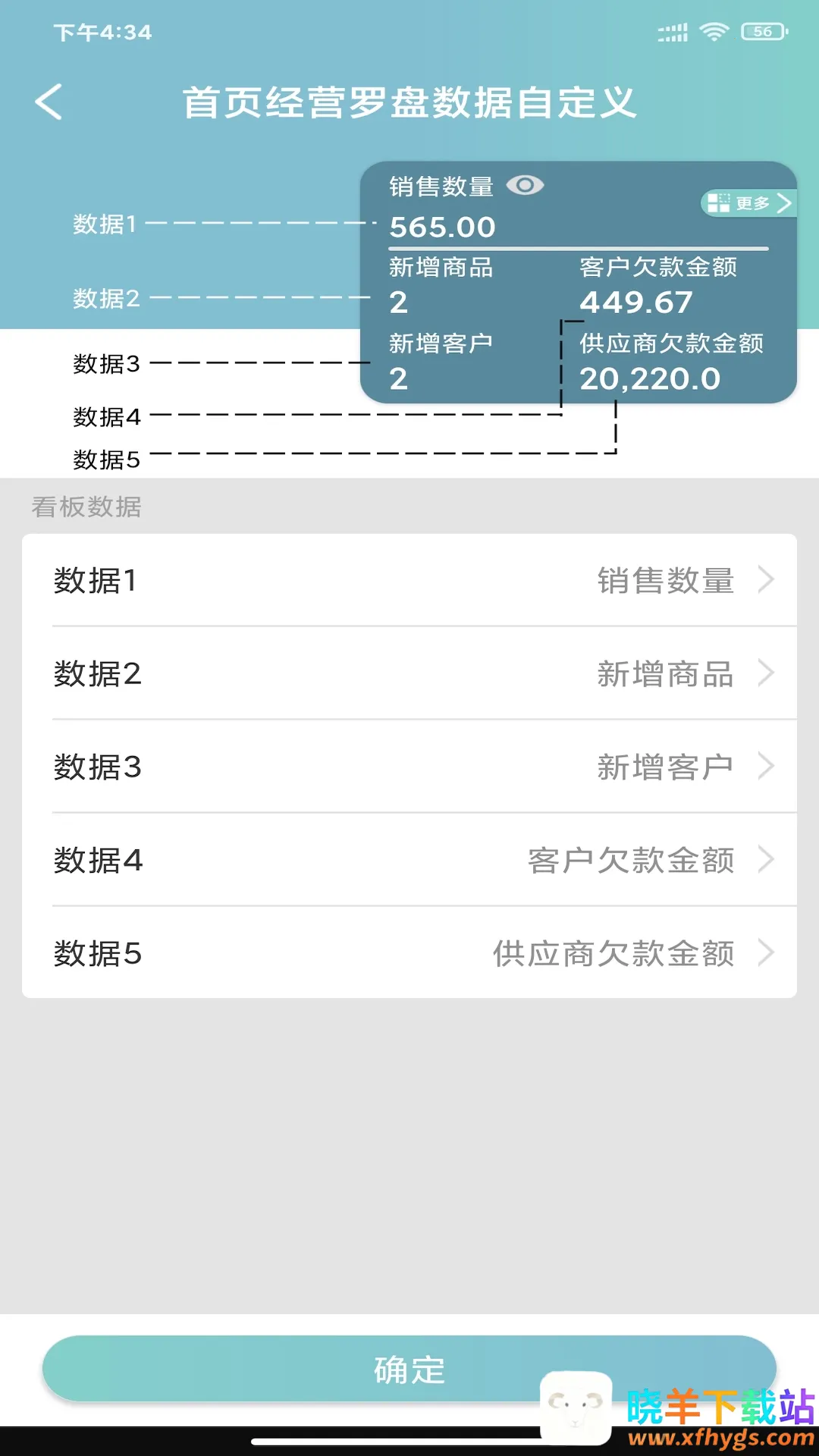Change 数据2 currently set to 新增商品
This screenshot has height=1456, width=819.
[x=409, y=673]
